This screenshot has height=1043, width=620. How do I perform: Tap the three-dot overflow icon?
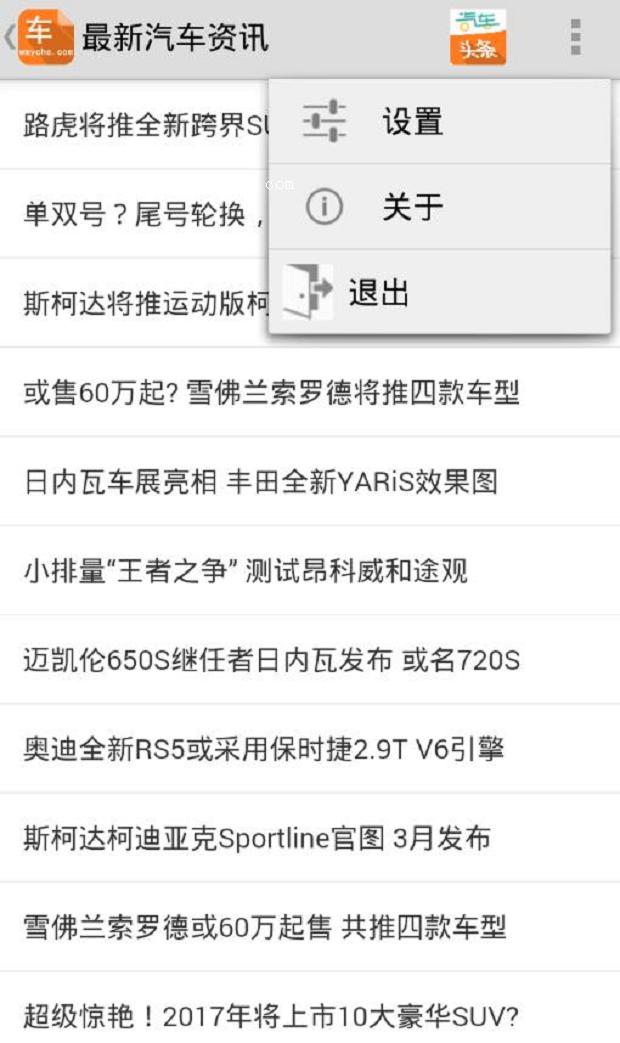point(575,37)
